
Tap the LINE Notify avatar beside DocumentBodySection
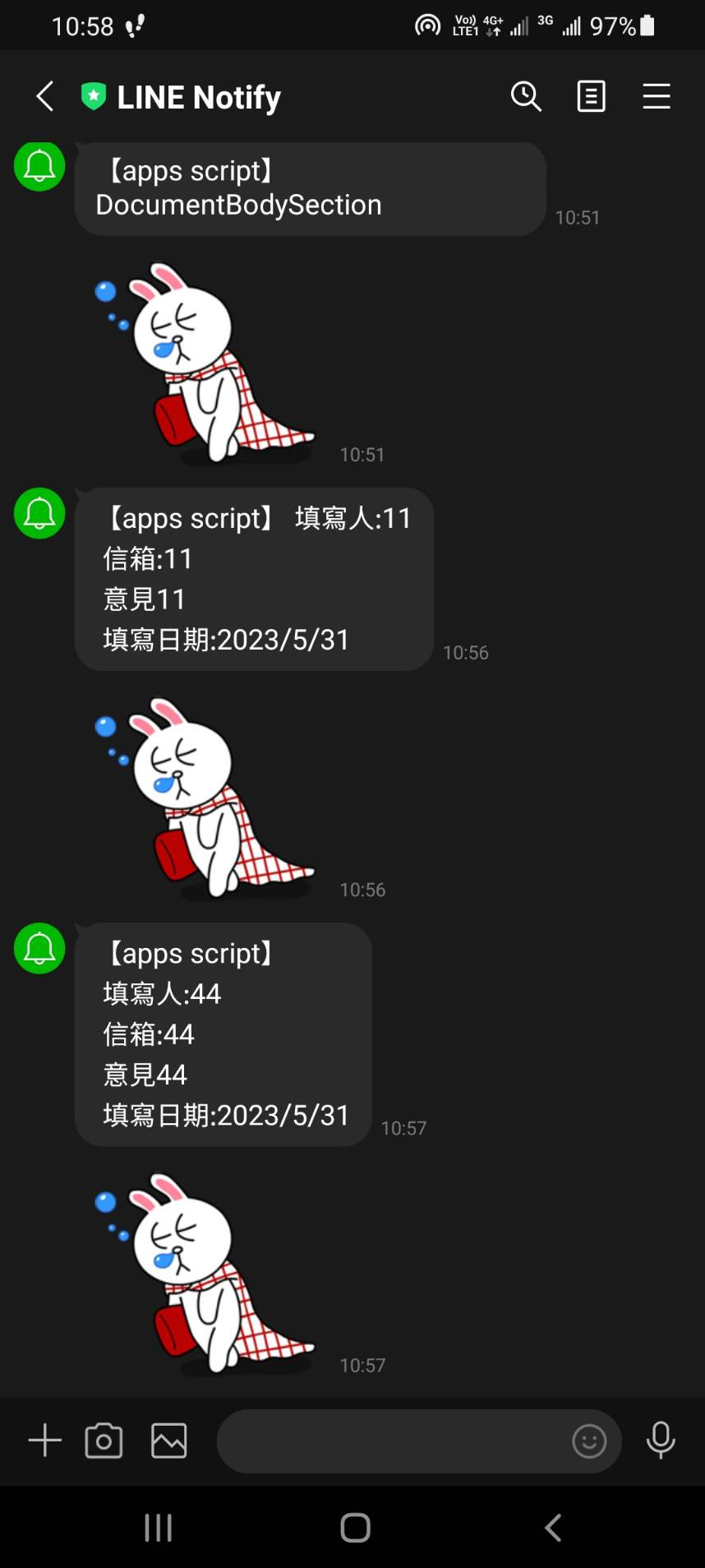point(39,166)
